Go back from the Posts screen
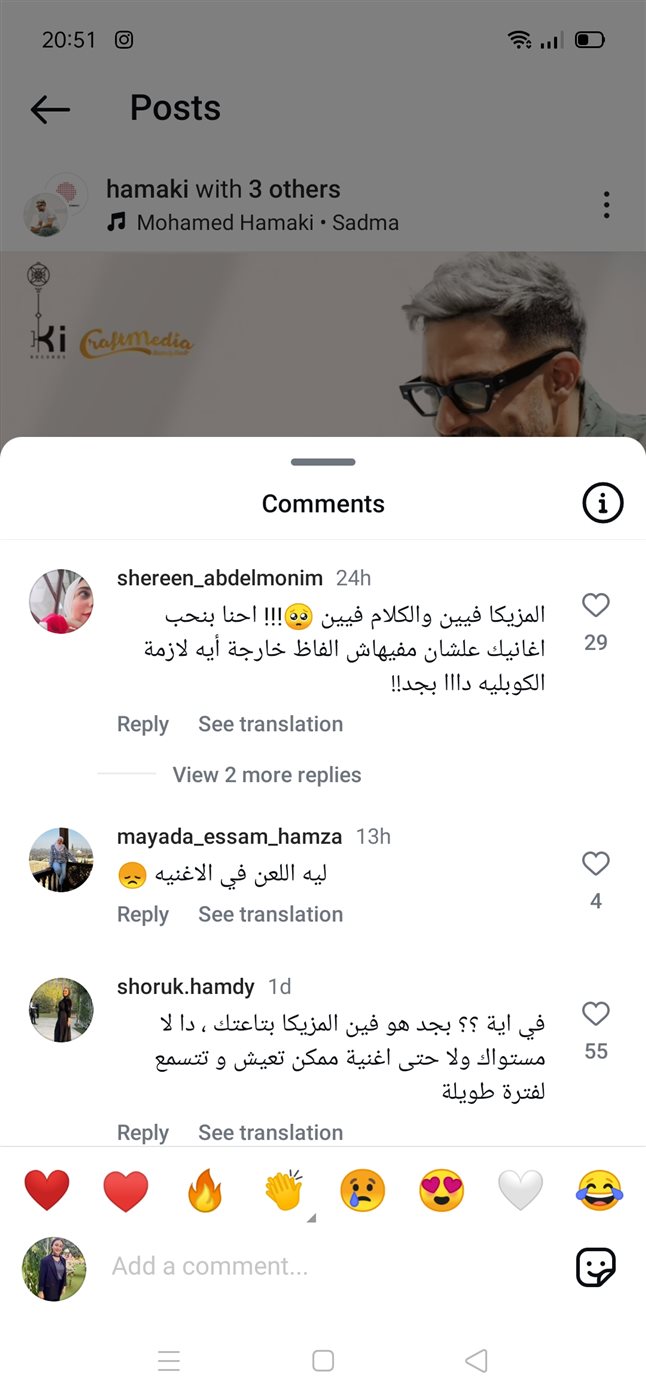Image resolution: width=646 pixels, height=1400 pixels. tap(50, 109)
